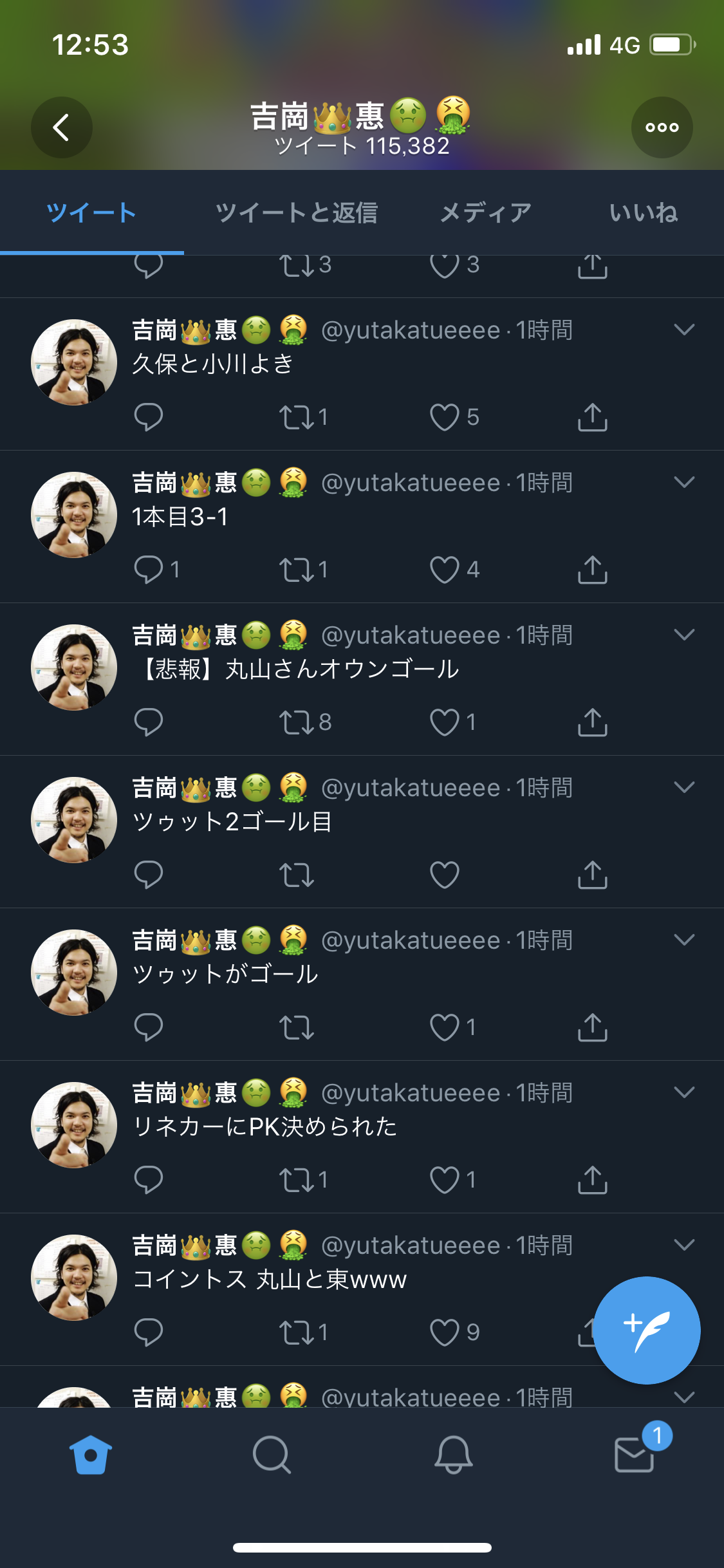The image size is (724, 1568).
Task: Open direct messages tab
Action: (x=635, y=1455)
